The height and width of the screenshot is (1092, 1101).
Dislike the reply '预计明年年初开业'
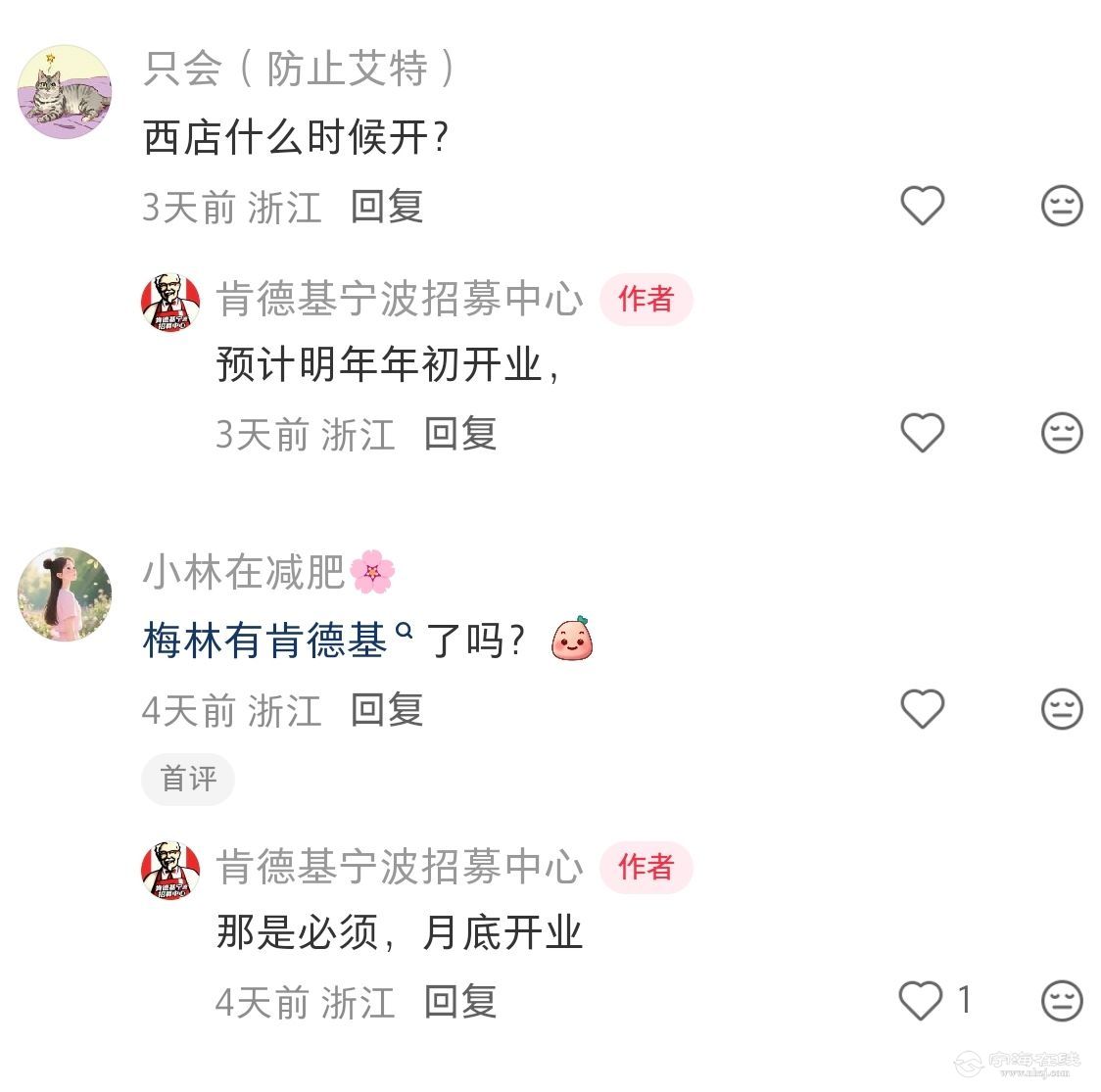coord(1061,433)
